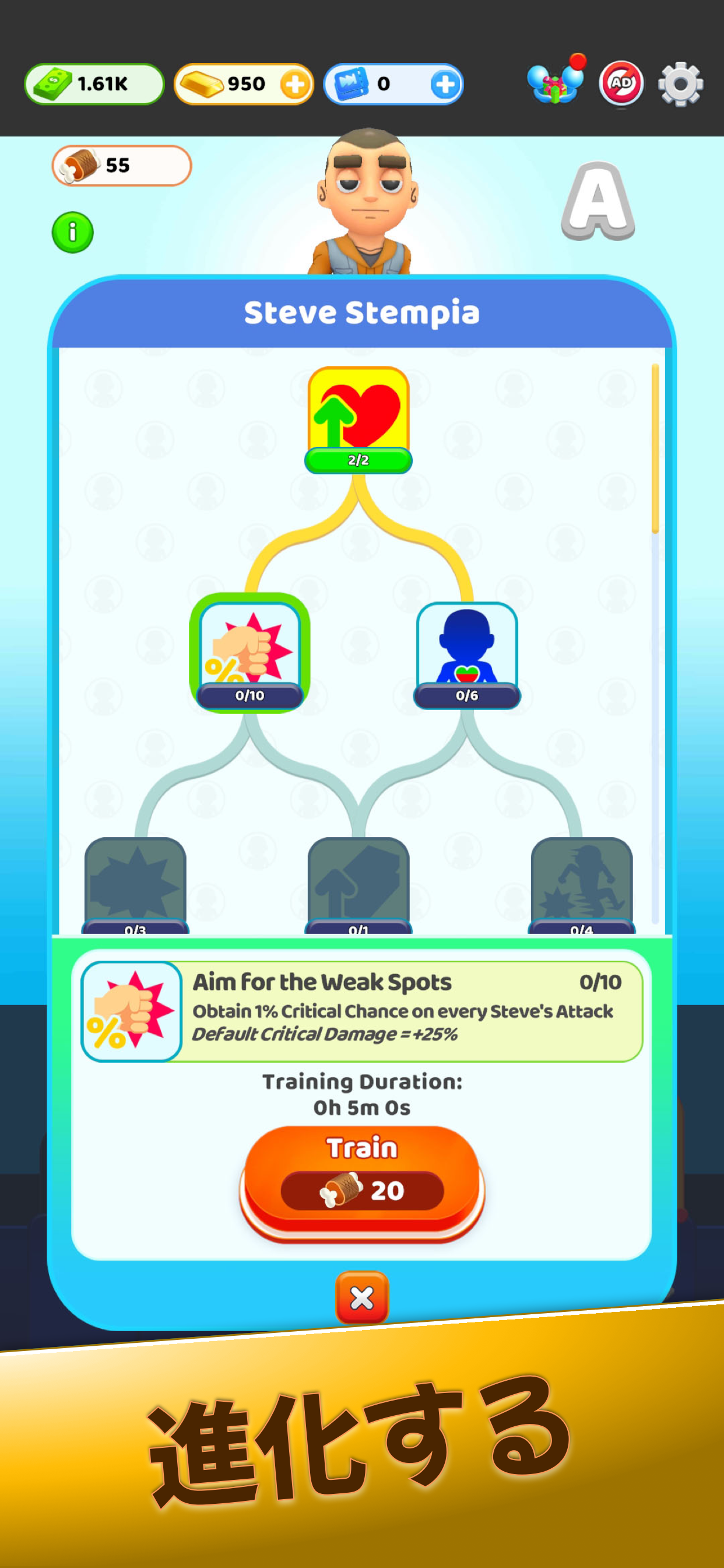Select the locked fist upgrade skill 0/1
This screenshot has width=724, height=1568.
(x=359, y=884)
